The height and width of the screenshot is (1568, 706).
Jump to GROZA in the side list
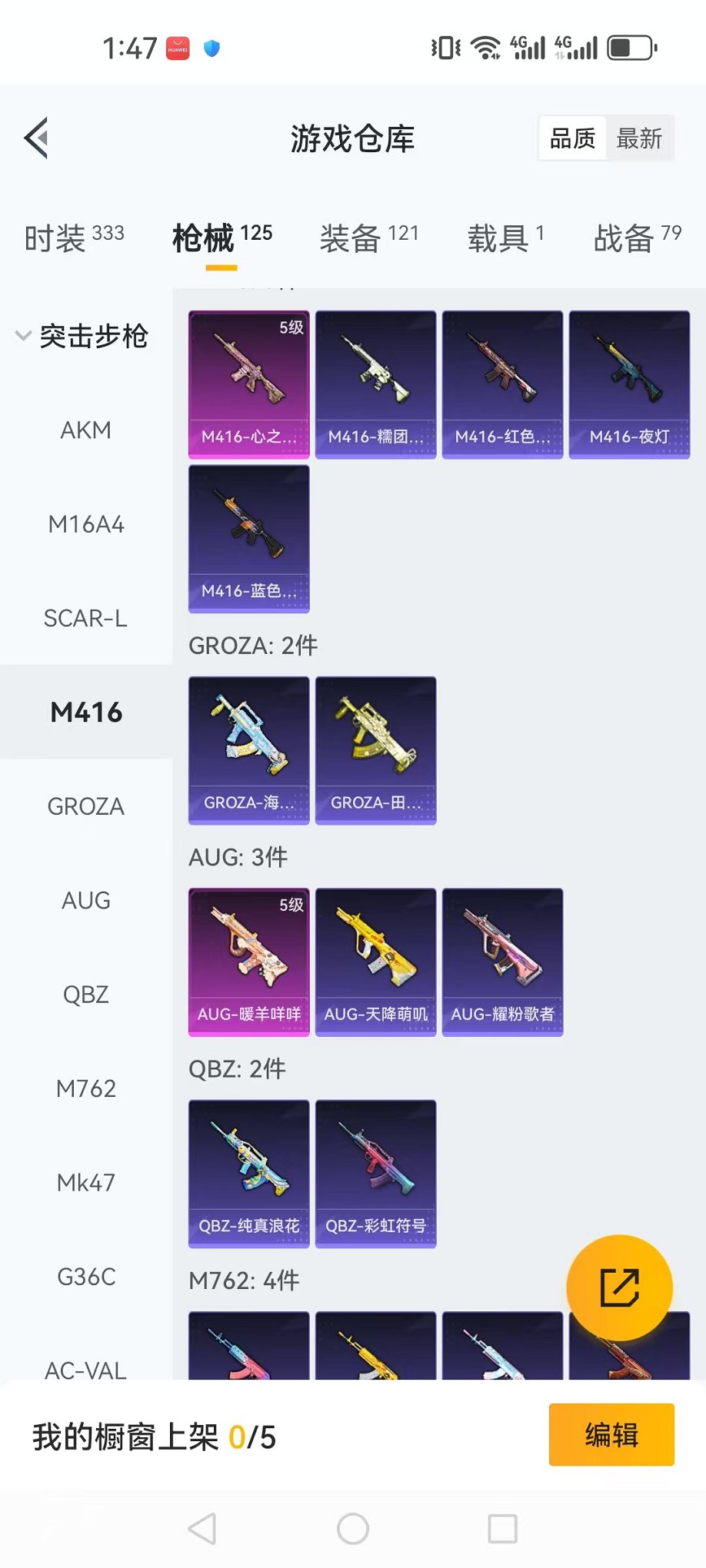pyautogui.click(x=86, y=807)
